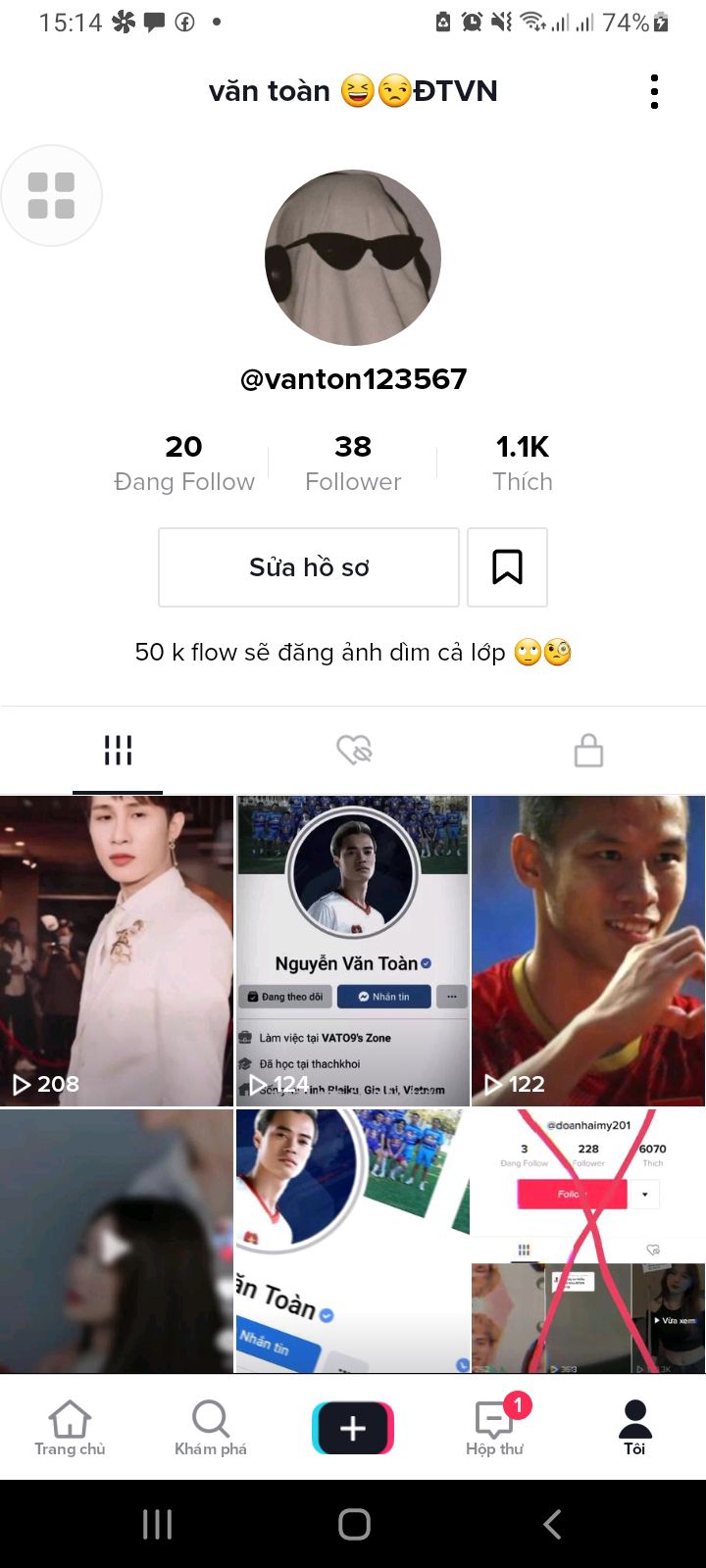Open the Hộp thư inbox tab
Screen dimensions: 706x1568
pyautogui.click(x=495, y=1429)
